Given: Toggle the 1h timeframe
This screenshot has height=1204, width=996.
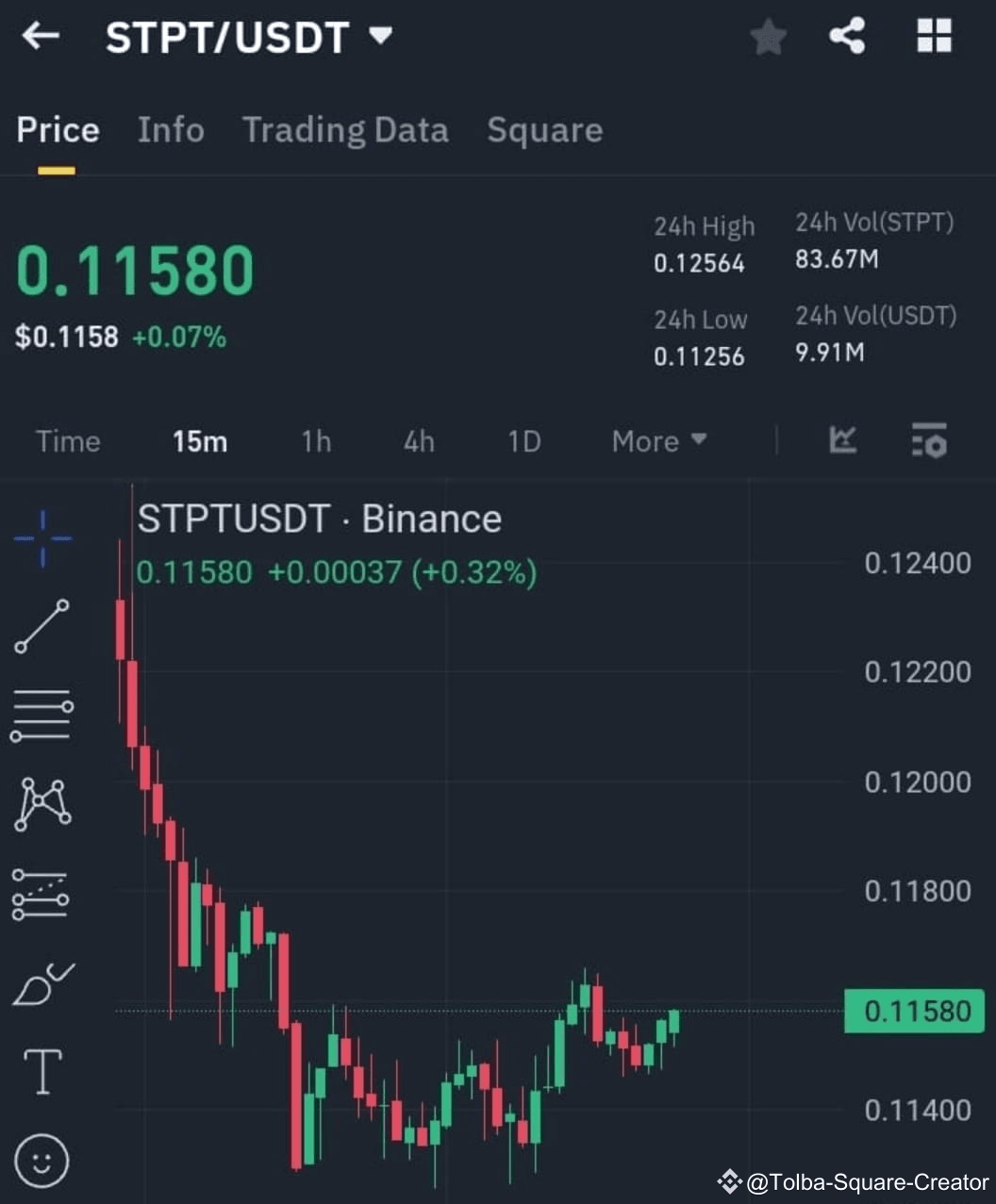Looking at the screenshot, I should pos(316,441).
